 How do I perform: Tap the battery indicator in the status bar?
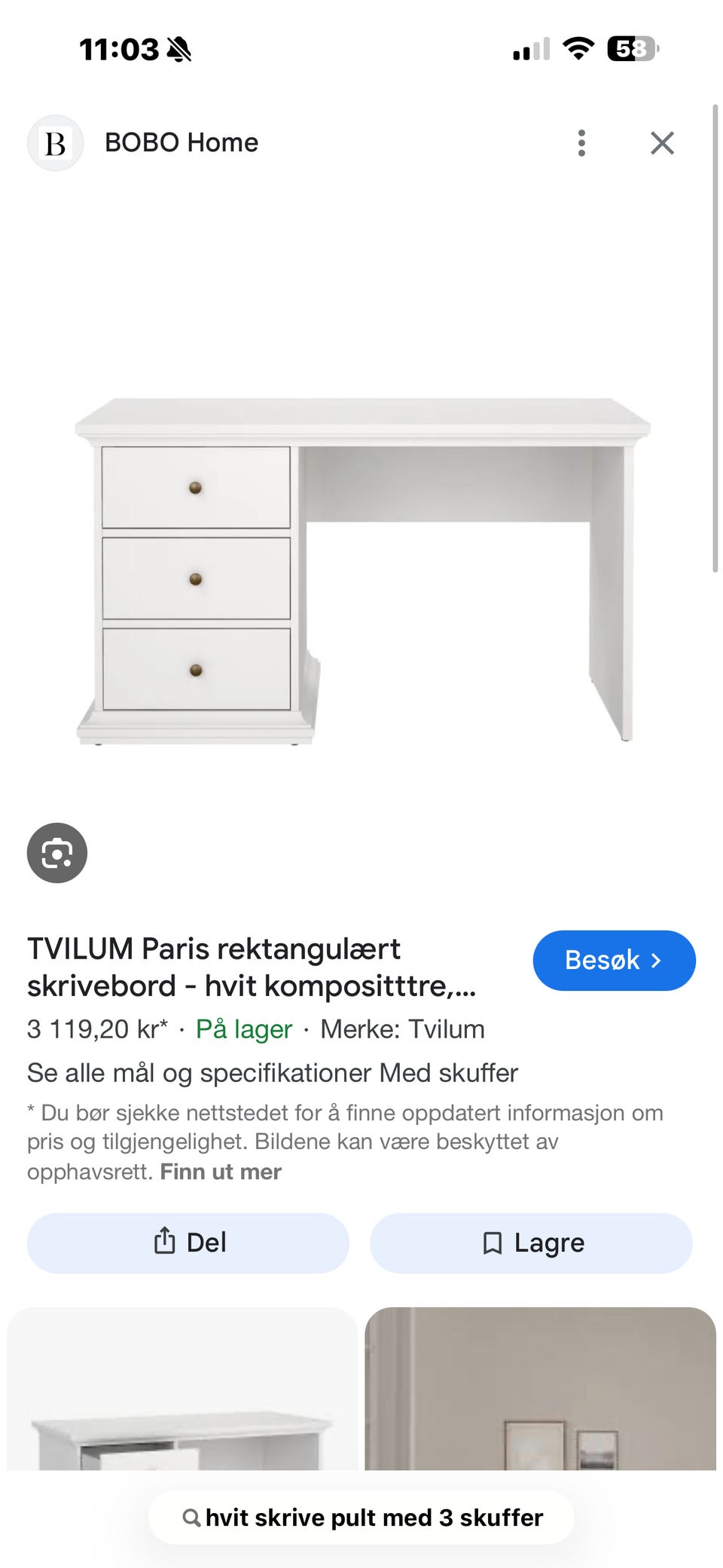pos(631,50)
